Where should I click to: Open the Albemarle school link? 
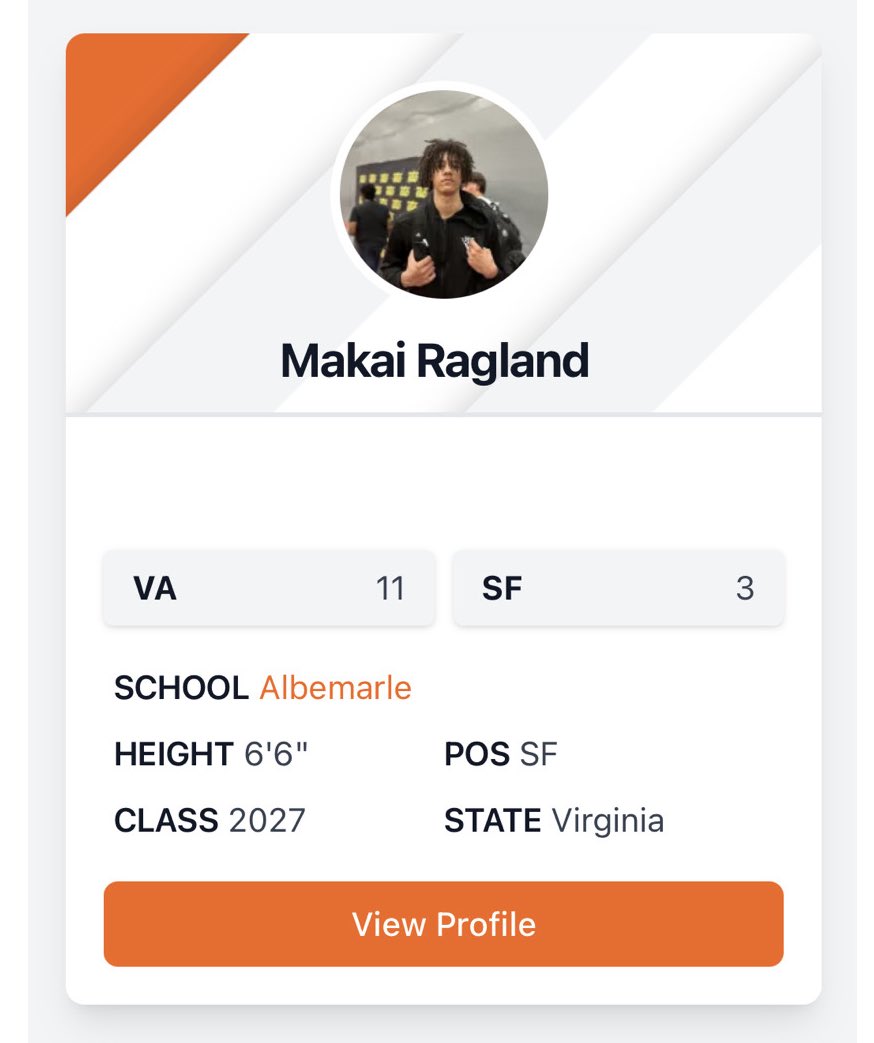[335, 688]
